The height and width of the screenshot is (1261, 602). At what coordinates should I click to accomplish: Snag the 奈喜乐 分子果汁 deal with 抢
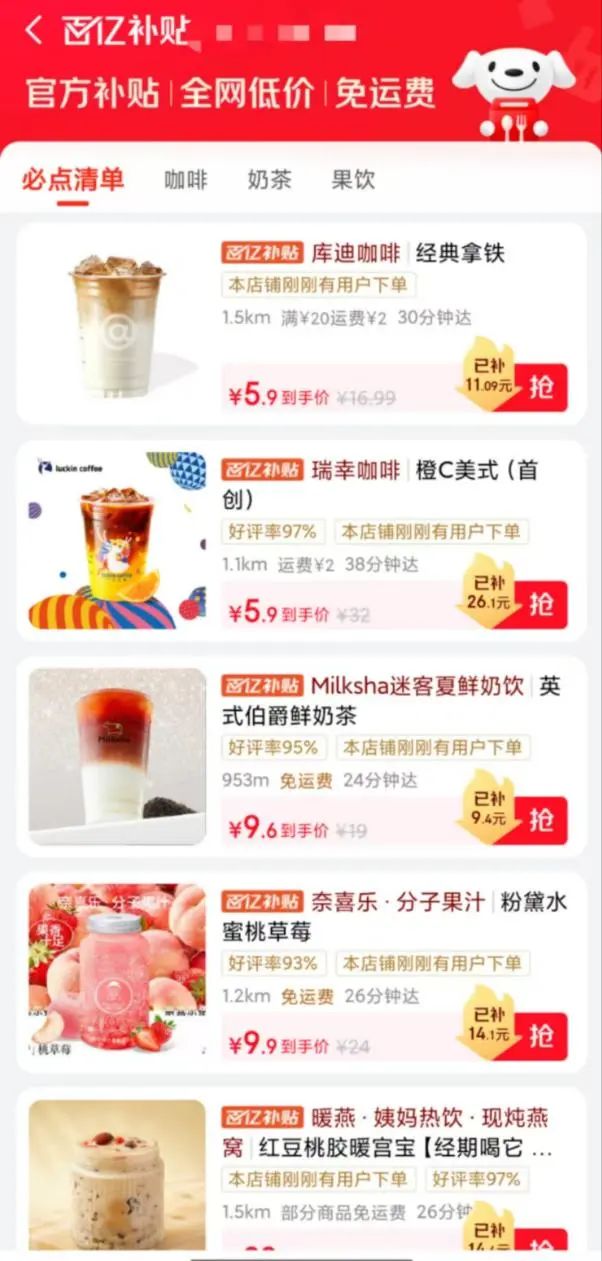(541, 1036)
